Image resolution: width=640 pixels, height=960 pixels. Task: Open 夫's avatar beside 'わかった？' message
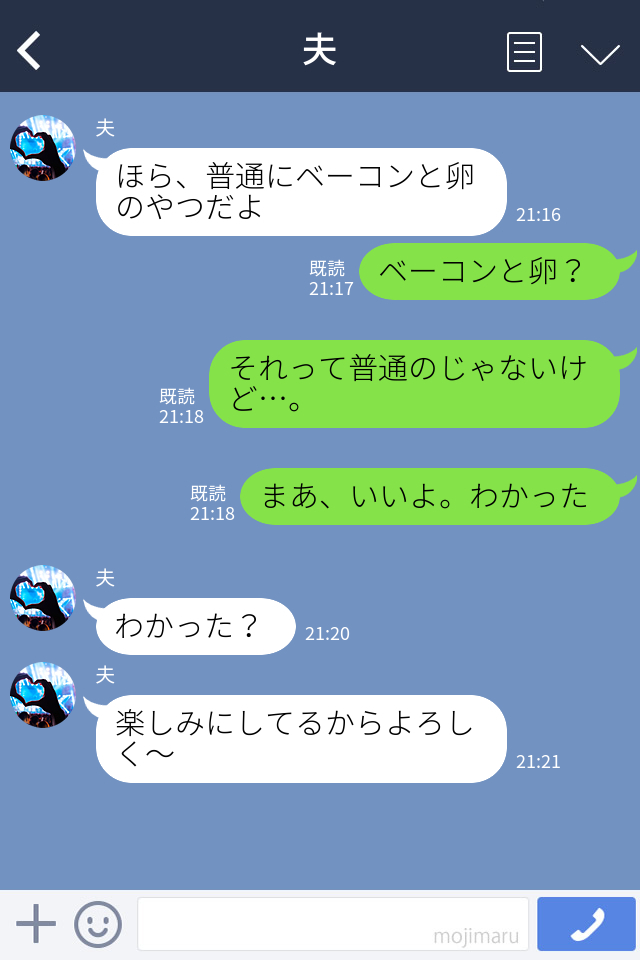(42, 598)
